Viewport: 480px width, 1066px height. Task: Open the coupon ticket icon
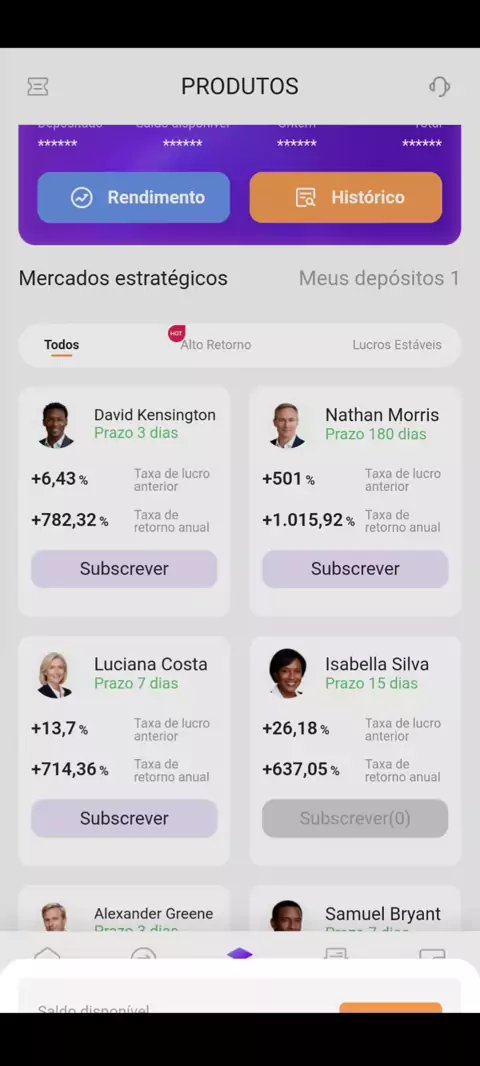[37, 86]
